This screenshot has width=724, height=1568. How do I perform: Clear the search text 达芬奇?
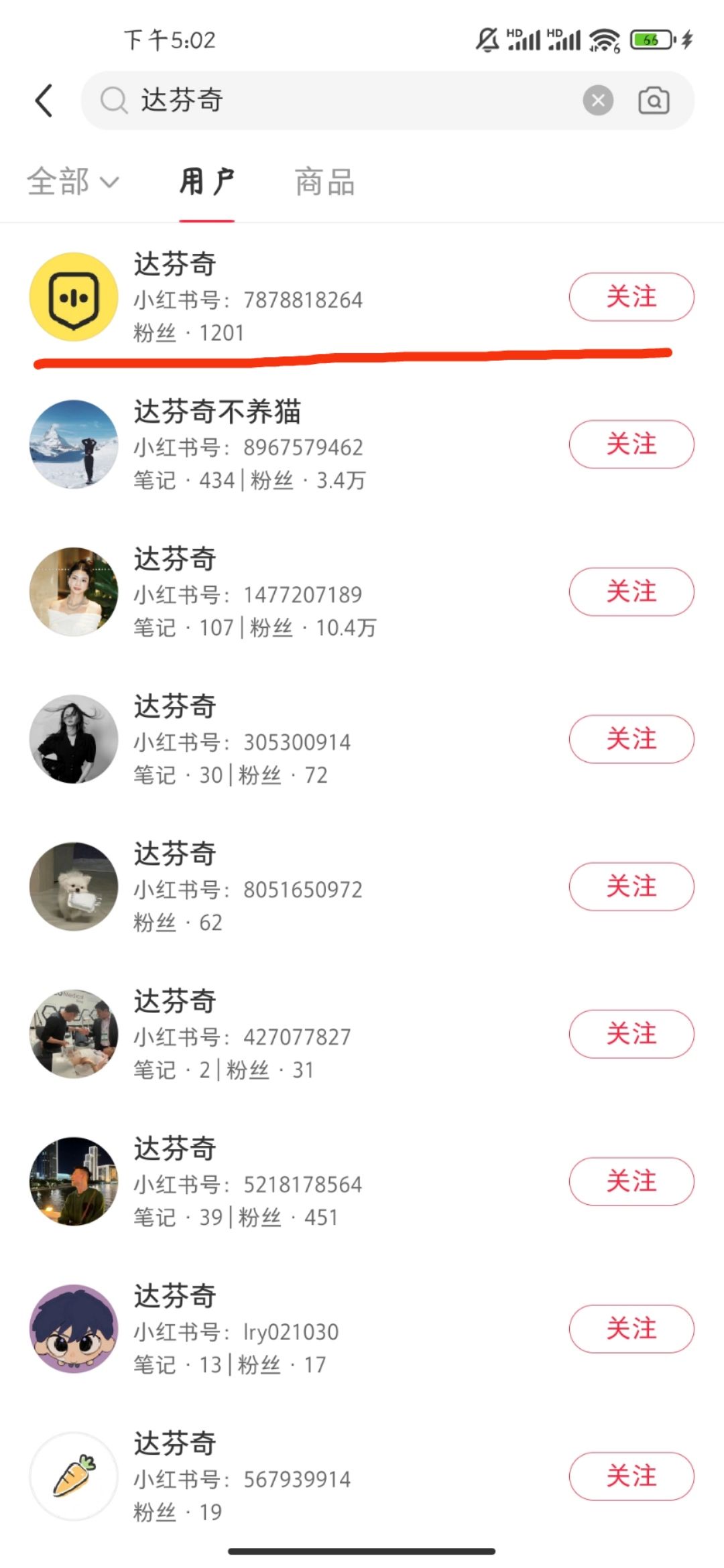click(x=598, y=101)
